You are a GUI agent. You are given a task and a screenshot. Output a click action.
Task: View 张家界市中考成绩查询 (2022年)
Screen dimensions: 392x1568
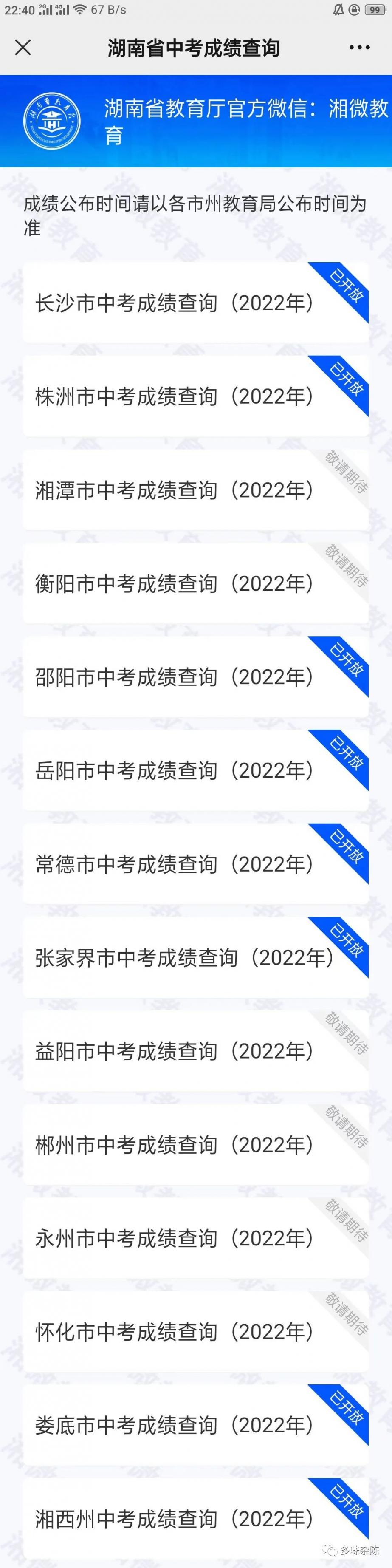183,958
